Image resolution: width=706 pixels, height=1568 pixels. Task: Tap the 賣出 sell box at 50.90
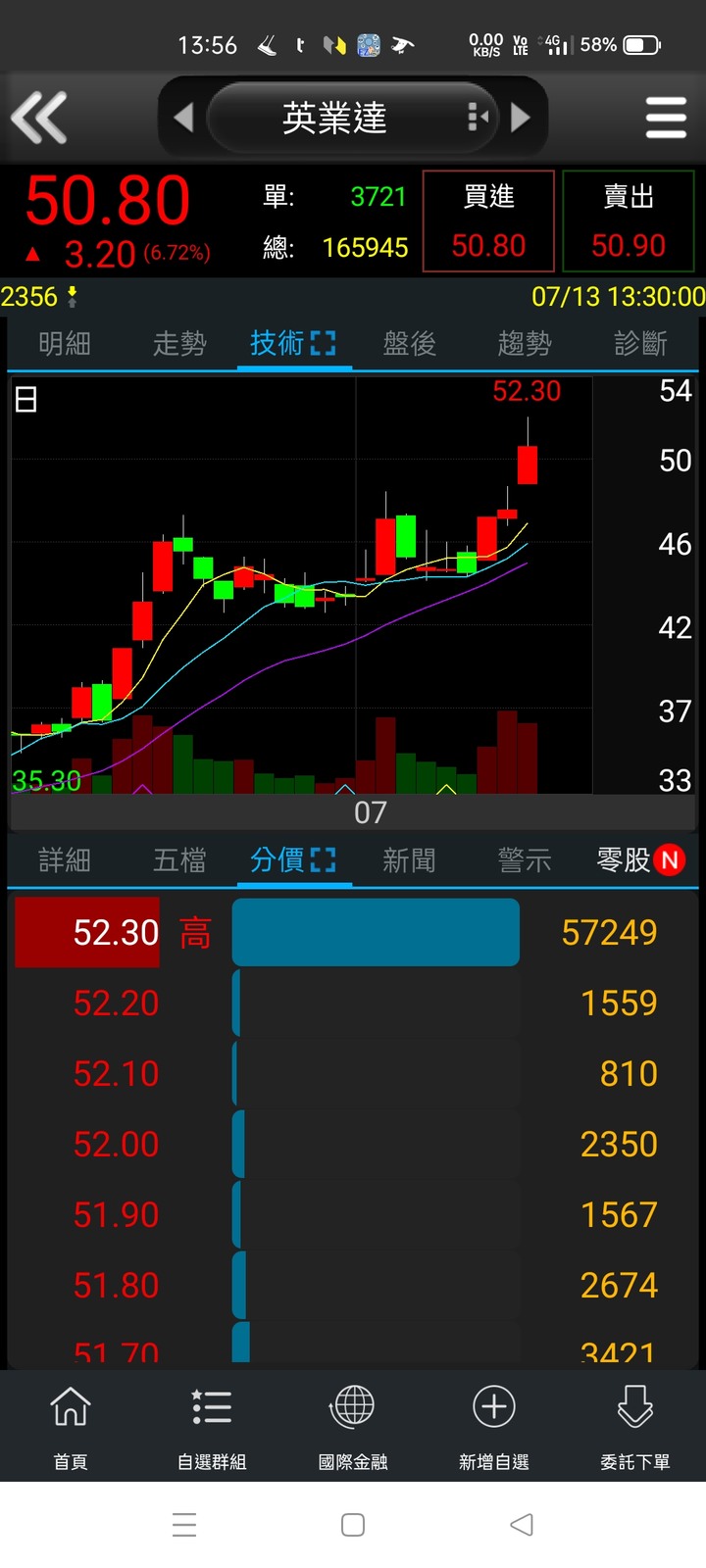[x=629, y=221]
